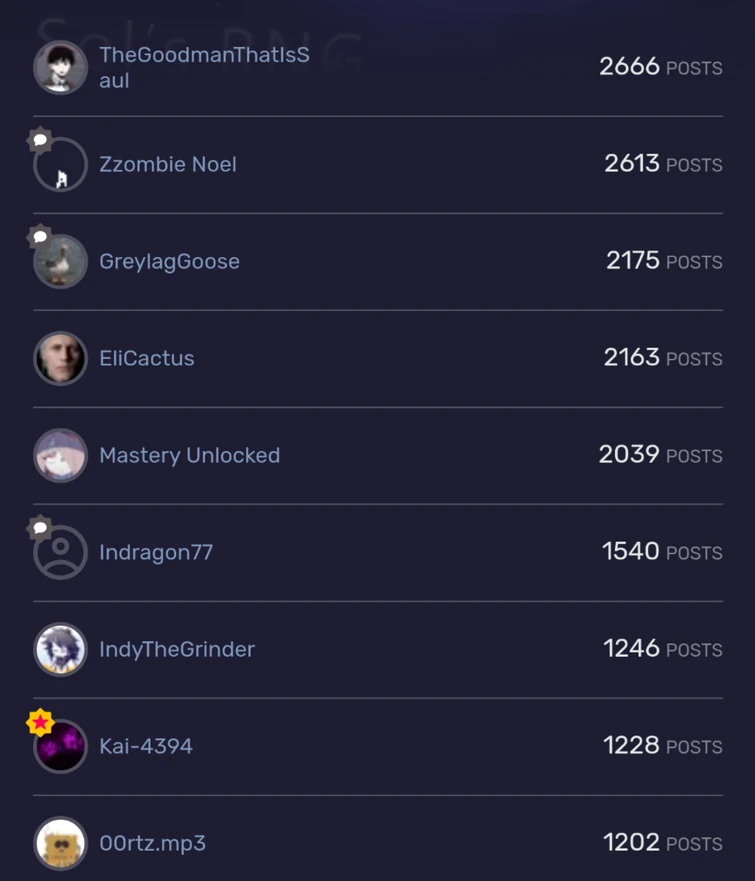Click the default placeholder avatar of Indragon77
The width and height of the screenshot is (755, 881).
[60, 552]
